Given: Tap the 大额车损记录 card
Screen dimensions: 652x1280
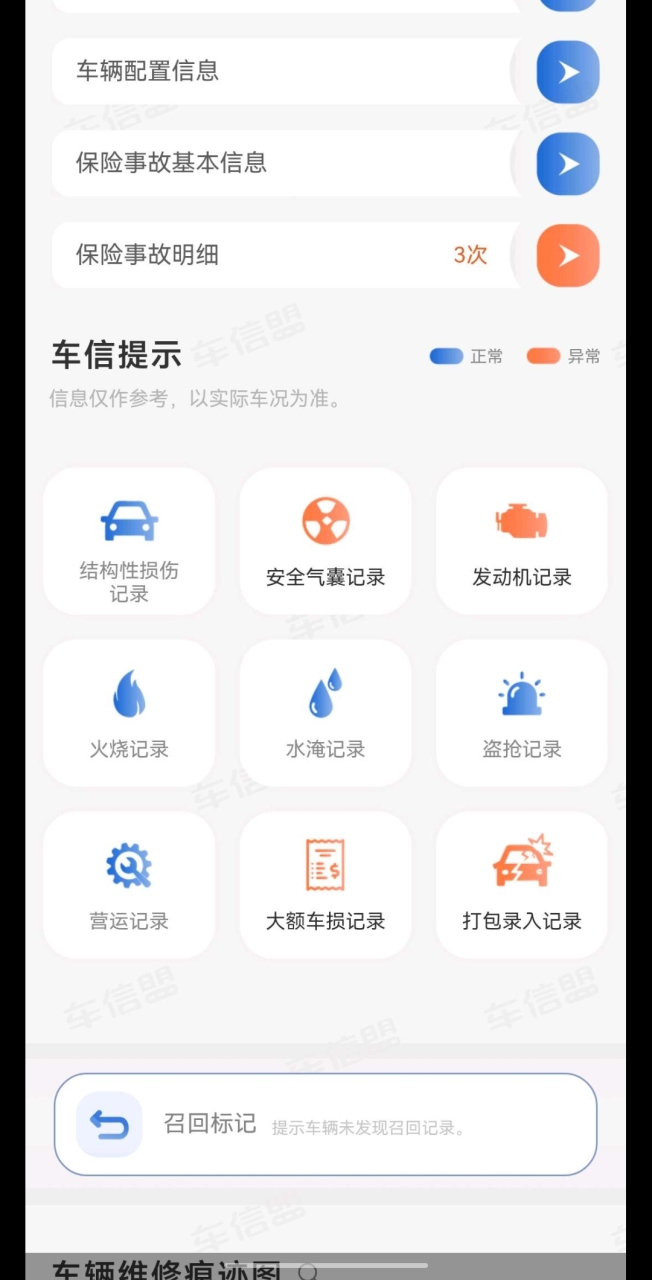Looking at the screenshot, I should pos(326,885).
